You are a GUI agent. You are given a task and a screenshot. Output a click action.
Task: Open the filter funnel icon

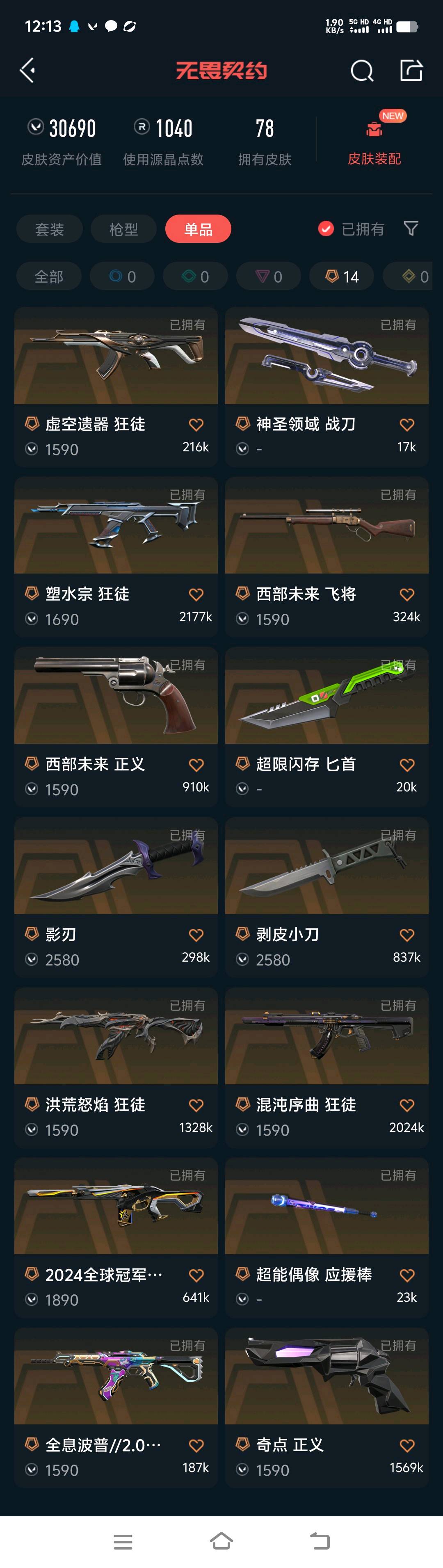(x=411, y=229)
